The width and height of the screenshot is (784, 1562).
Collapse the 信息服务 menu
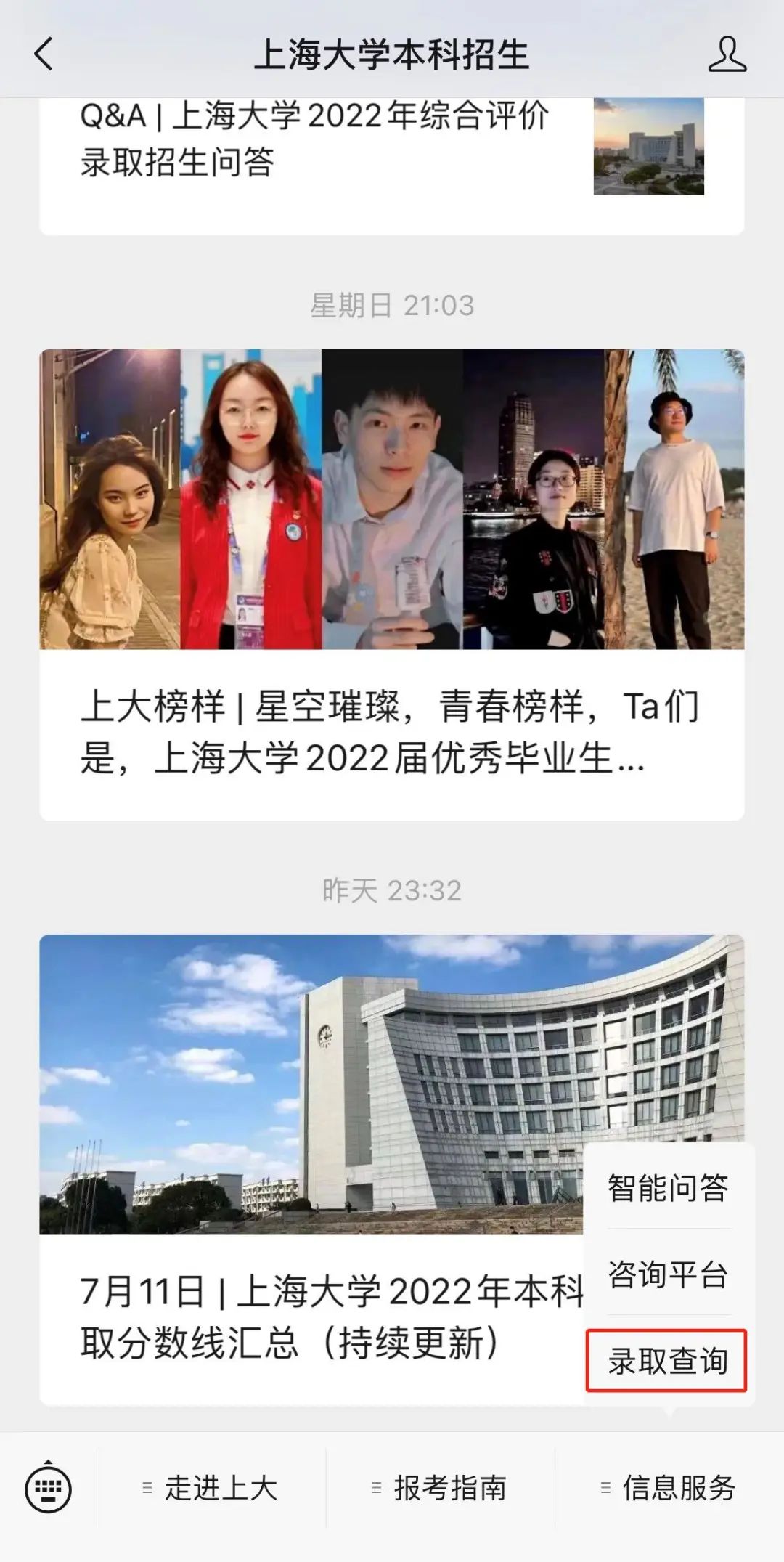(669, 1489)
